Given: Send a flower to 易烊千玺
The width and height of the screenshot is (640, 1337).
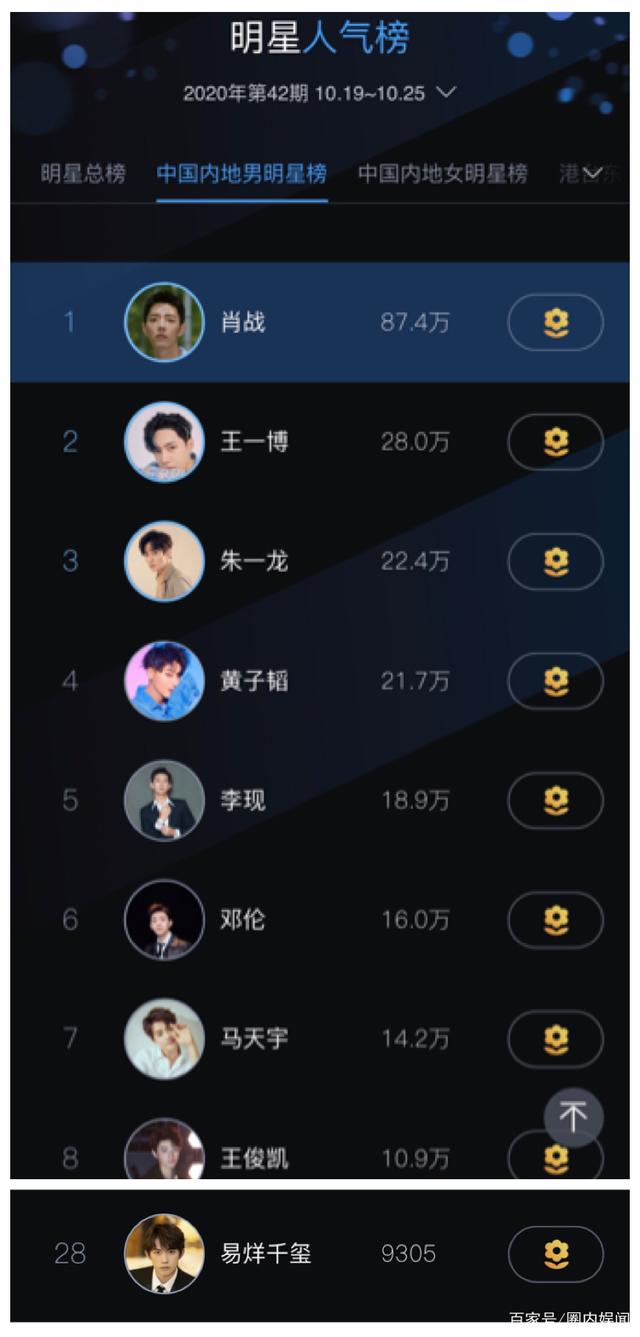Looking at the screenshot, I should [x=555, y=1253].
